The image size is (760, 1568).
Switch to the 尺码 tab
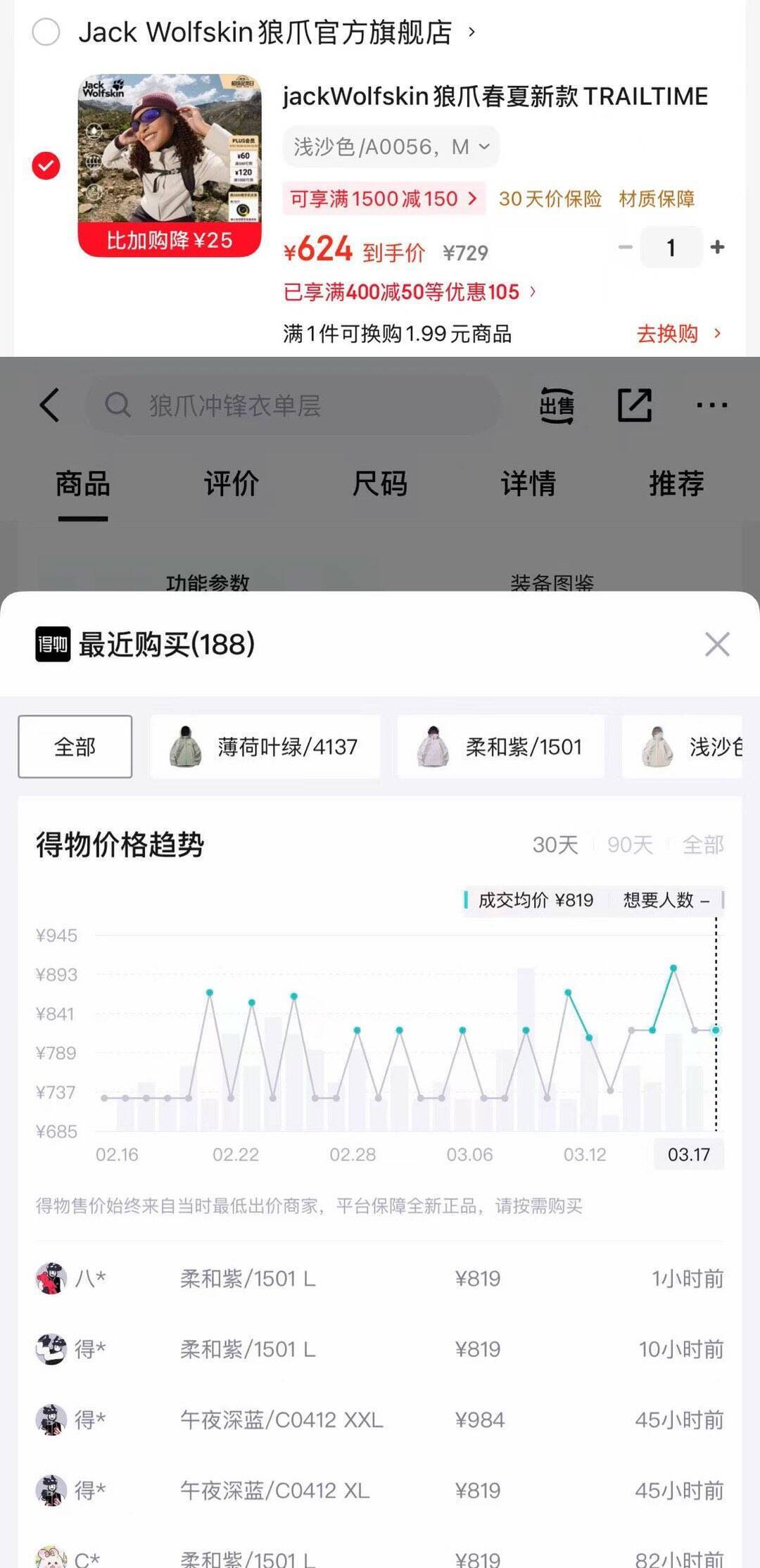tap(380, 484)
